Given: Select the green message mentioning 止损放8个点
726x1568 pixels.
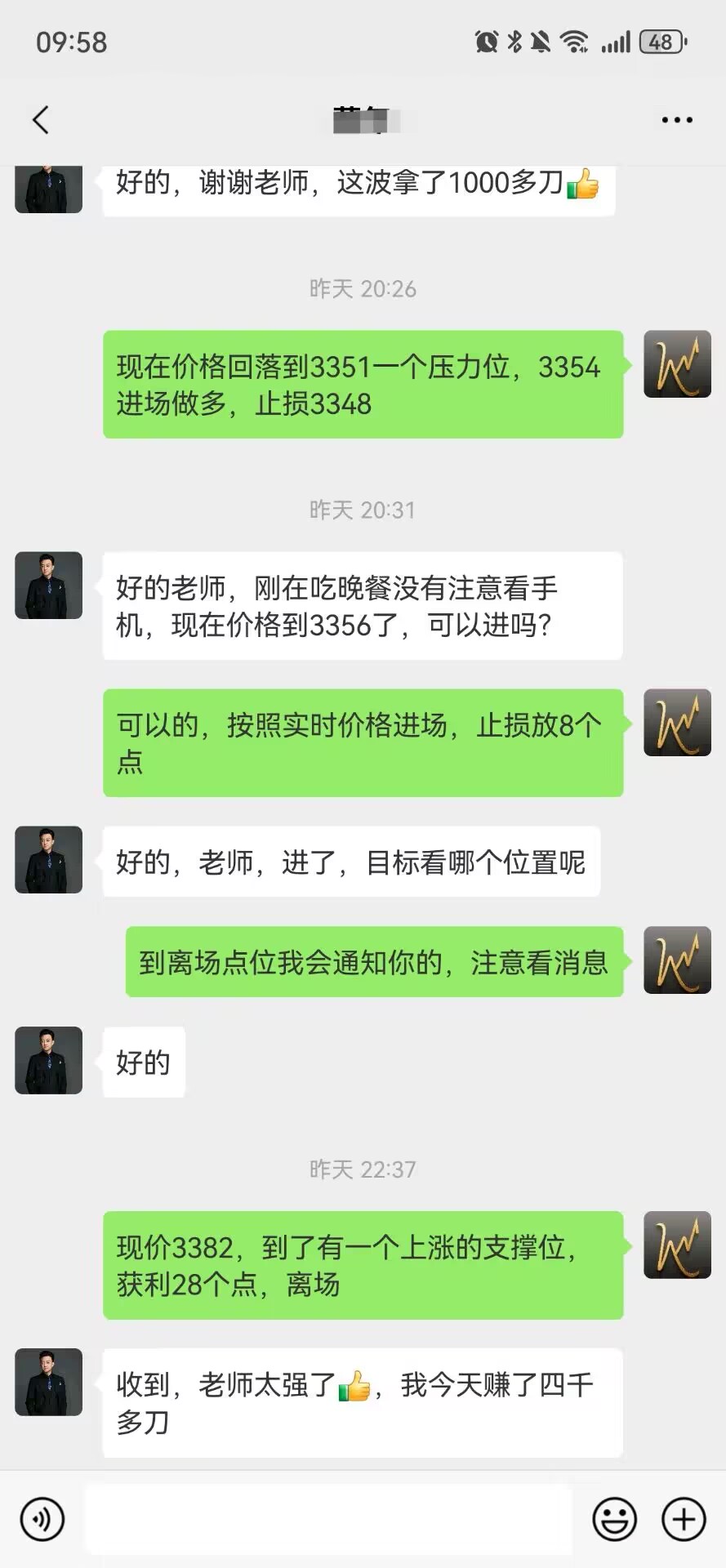Looking at the screenshot, I should click(x=363, y=742).
